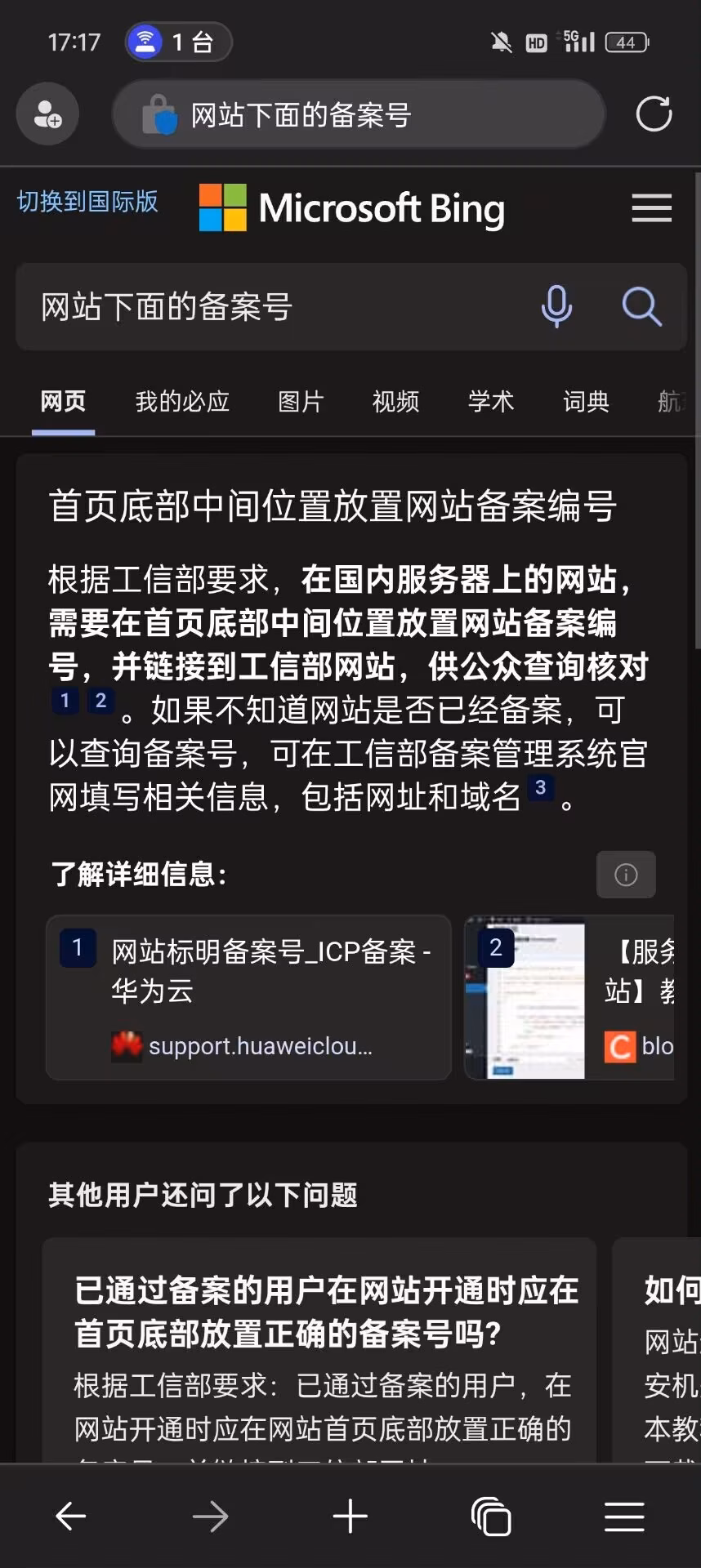Image resolution: width=701 pixels, height=1568 pixels.
Task: Switch to the 我的必应 tab
Action: click(182, 402)
